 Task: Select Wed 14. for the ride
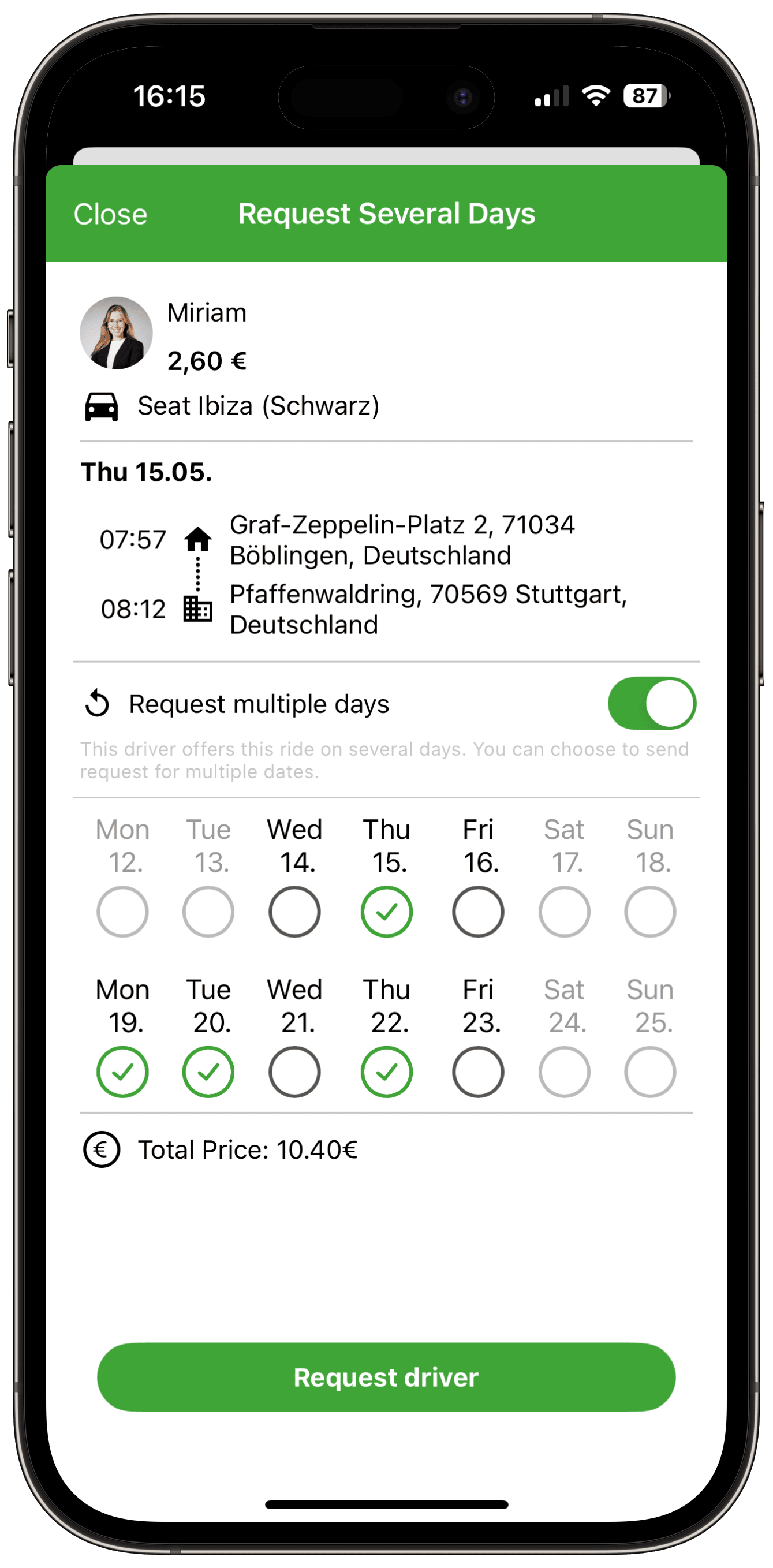pos(294,911)
